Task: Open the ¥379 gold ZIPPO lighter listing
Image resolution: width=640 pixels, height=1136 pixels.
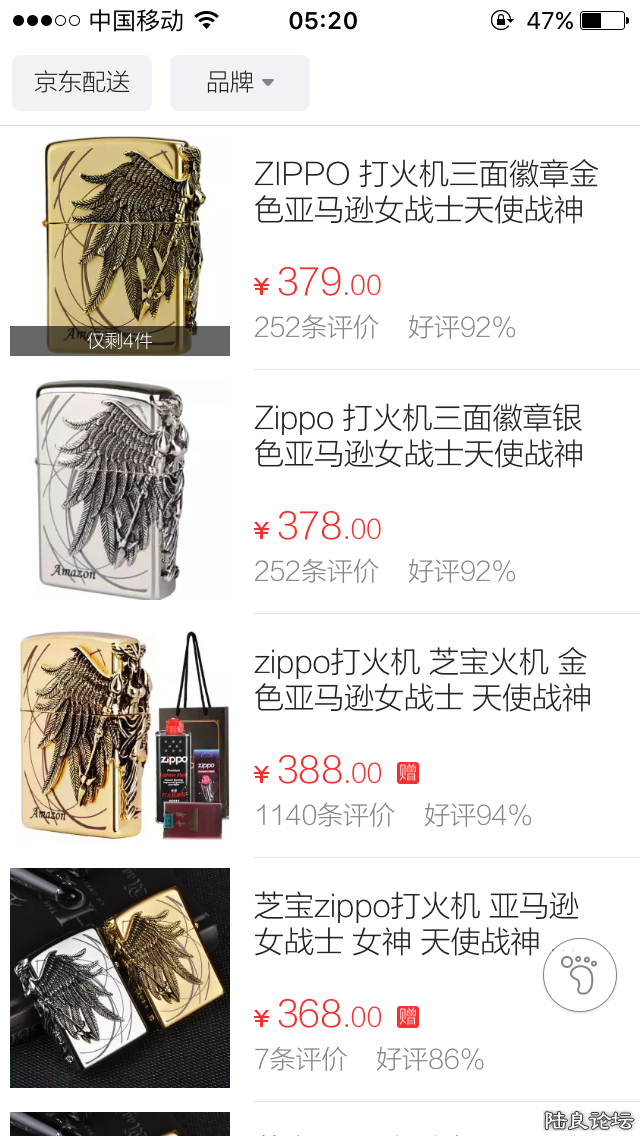Action: 426,193
